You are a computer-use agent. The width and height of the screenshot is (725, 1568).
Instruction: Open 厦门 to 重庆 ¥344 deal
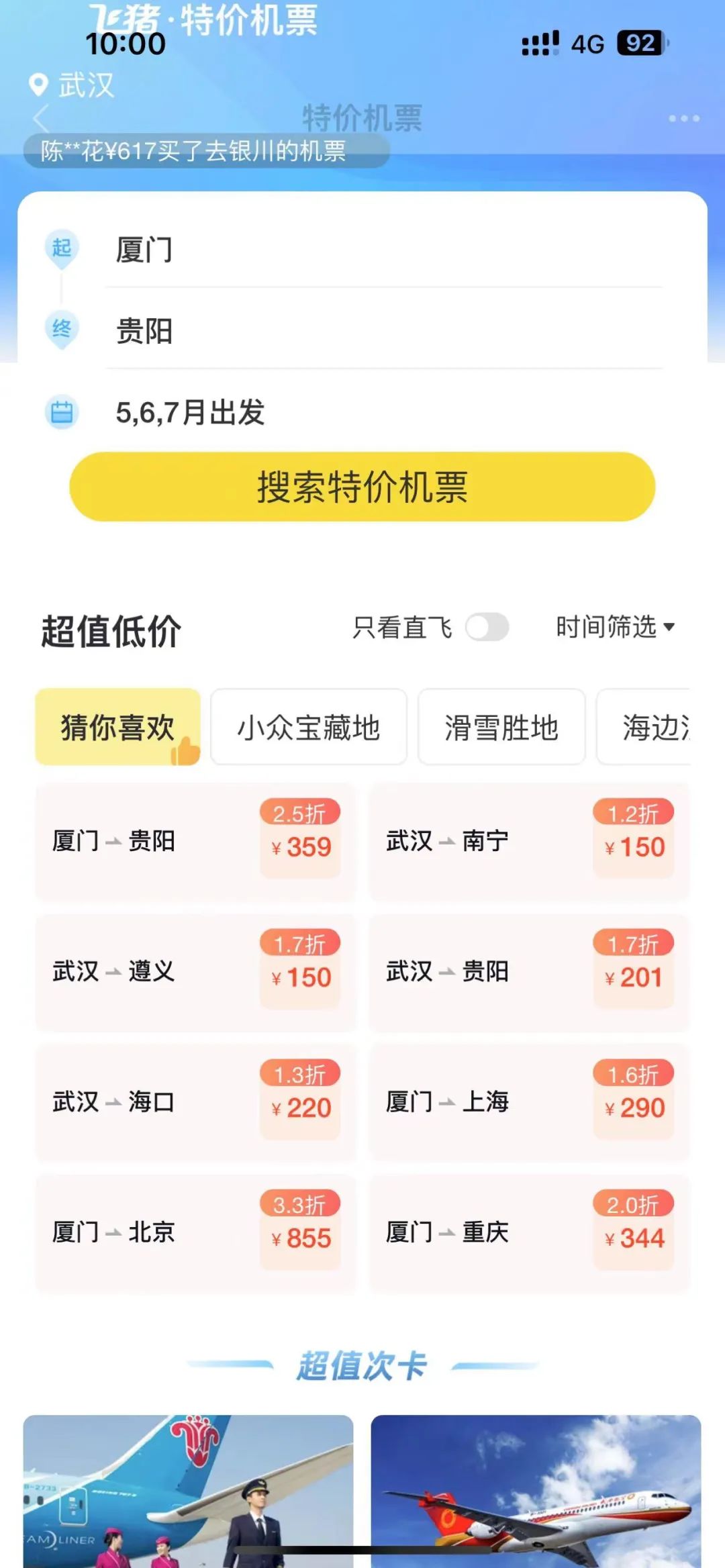pyautogui.click(x=529, y=1232)
